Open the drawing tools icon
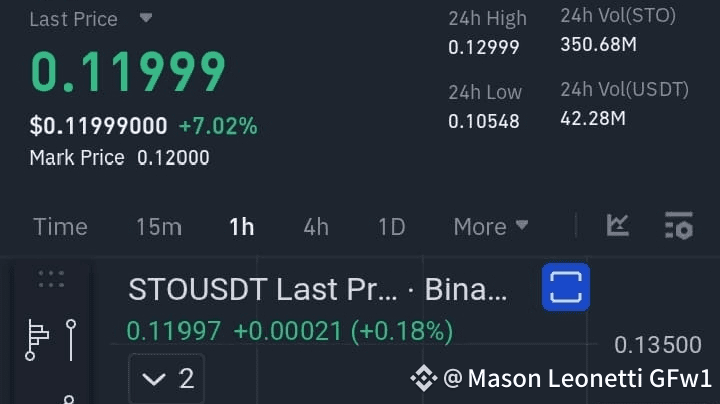This screenshot has height=404, width=720. pos(38,339)
